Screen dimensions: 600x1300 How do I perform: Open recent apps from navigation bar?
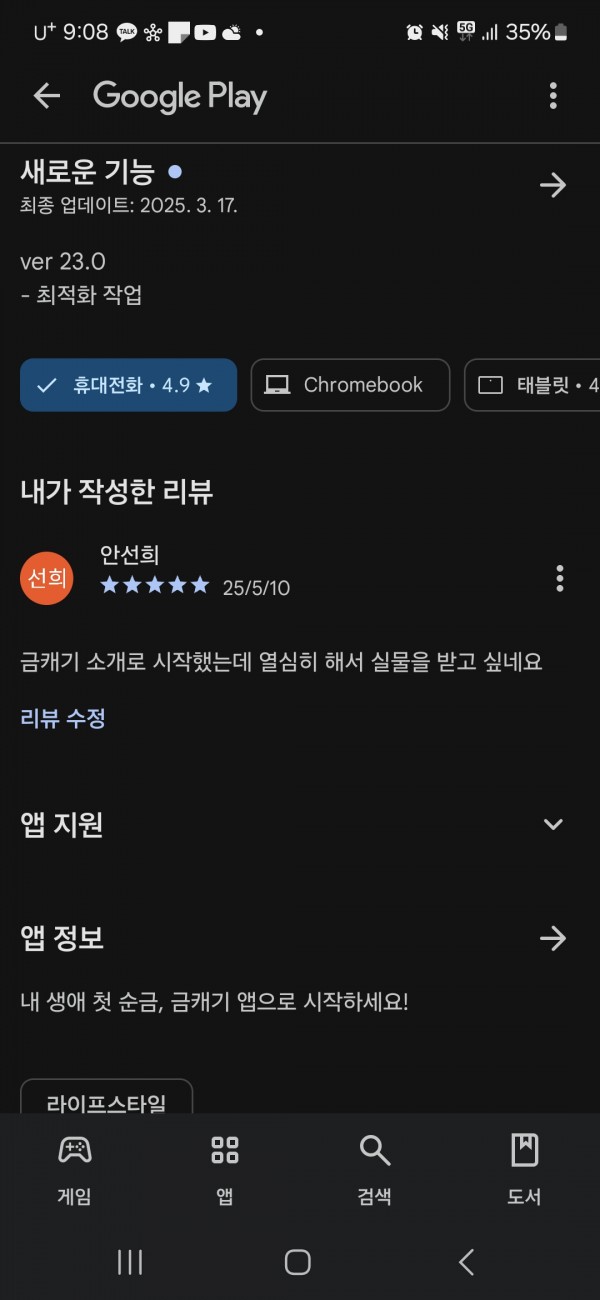pos(130,1262)
